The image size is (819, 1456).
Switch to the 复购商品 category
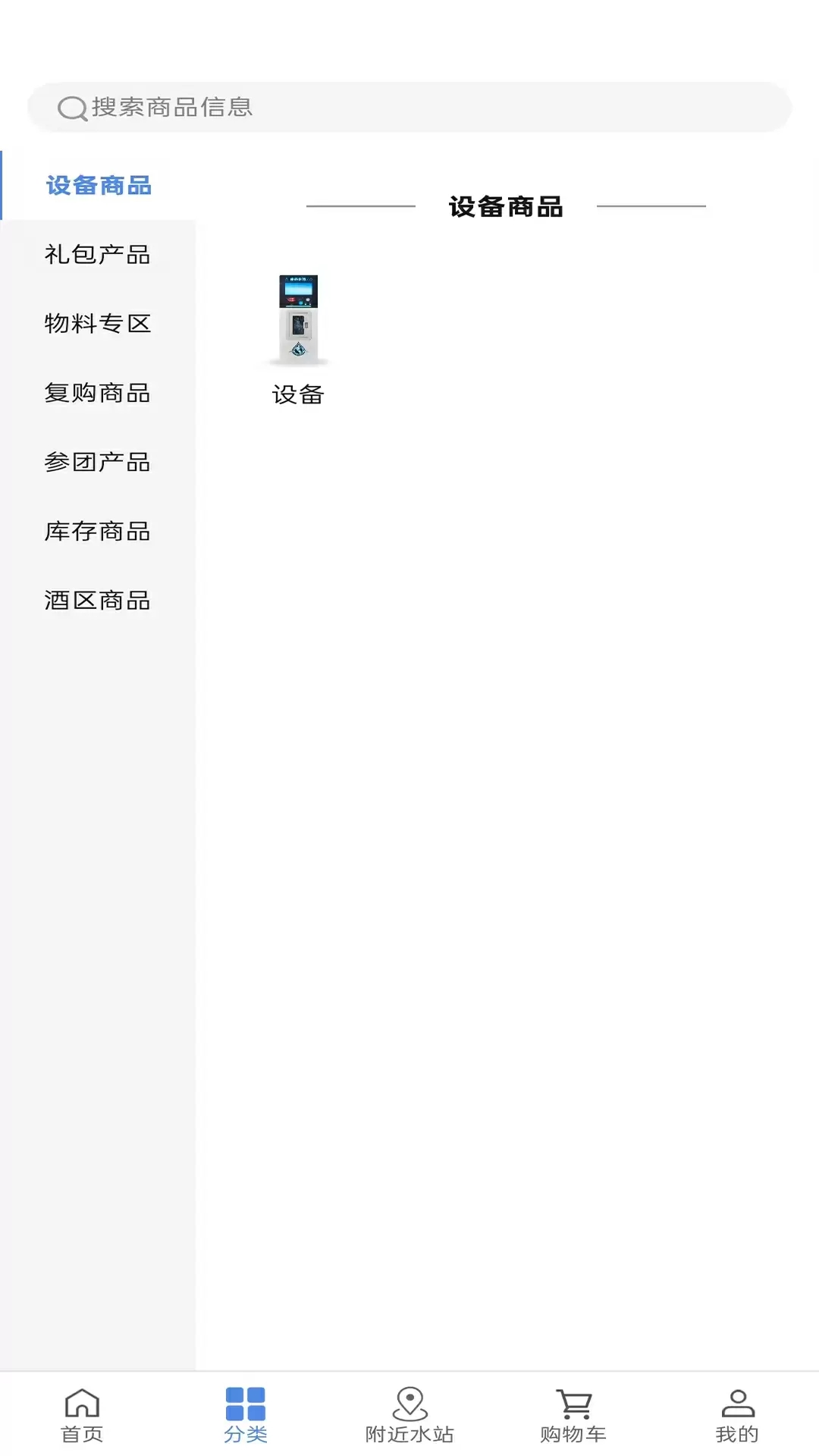coord(98,393)
